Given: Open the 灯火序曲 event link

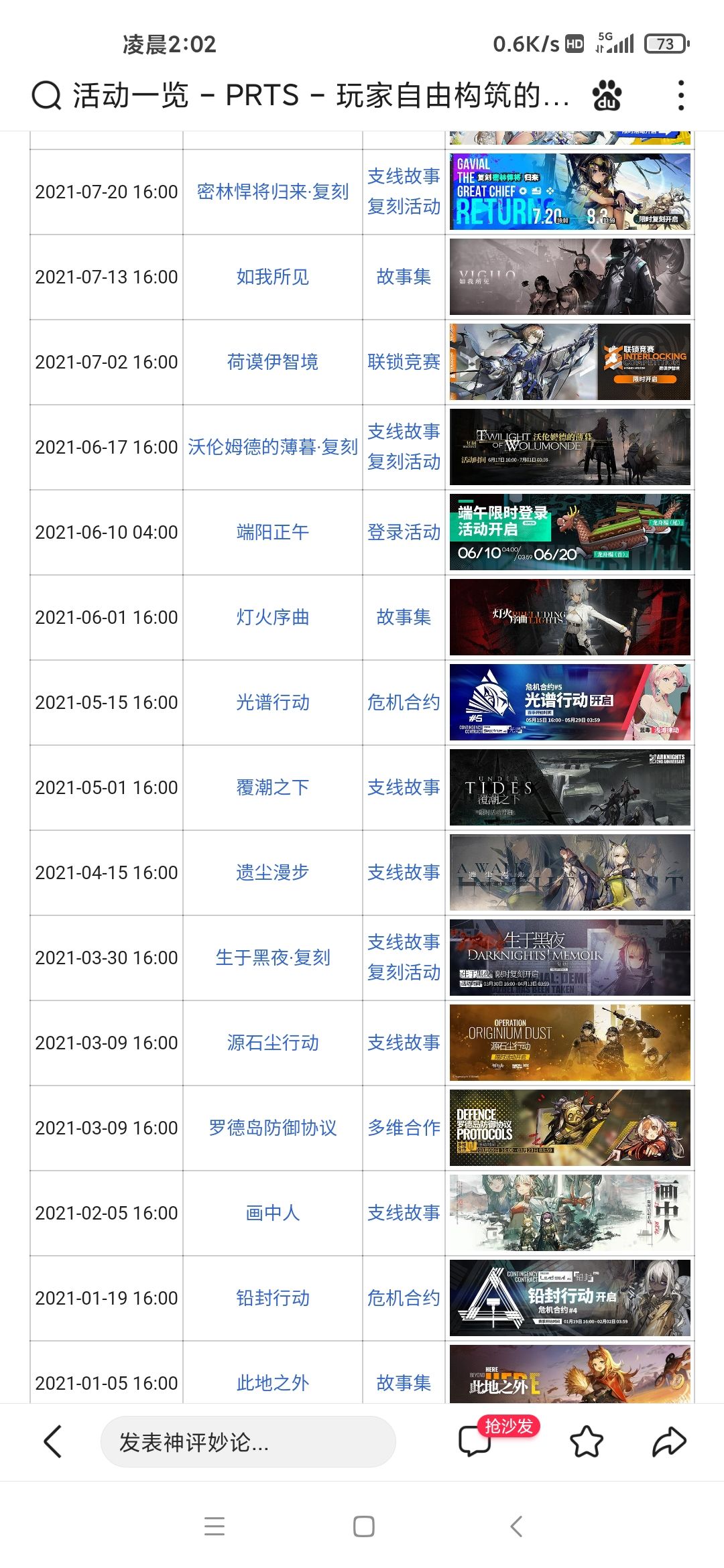Looking at the screenshot, I should tap(273, 617).
